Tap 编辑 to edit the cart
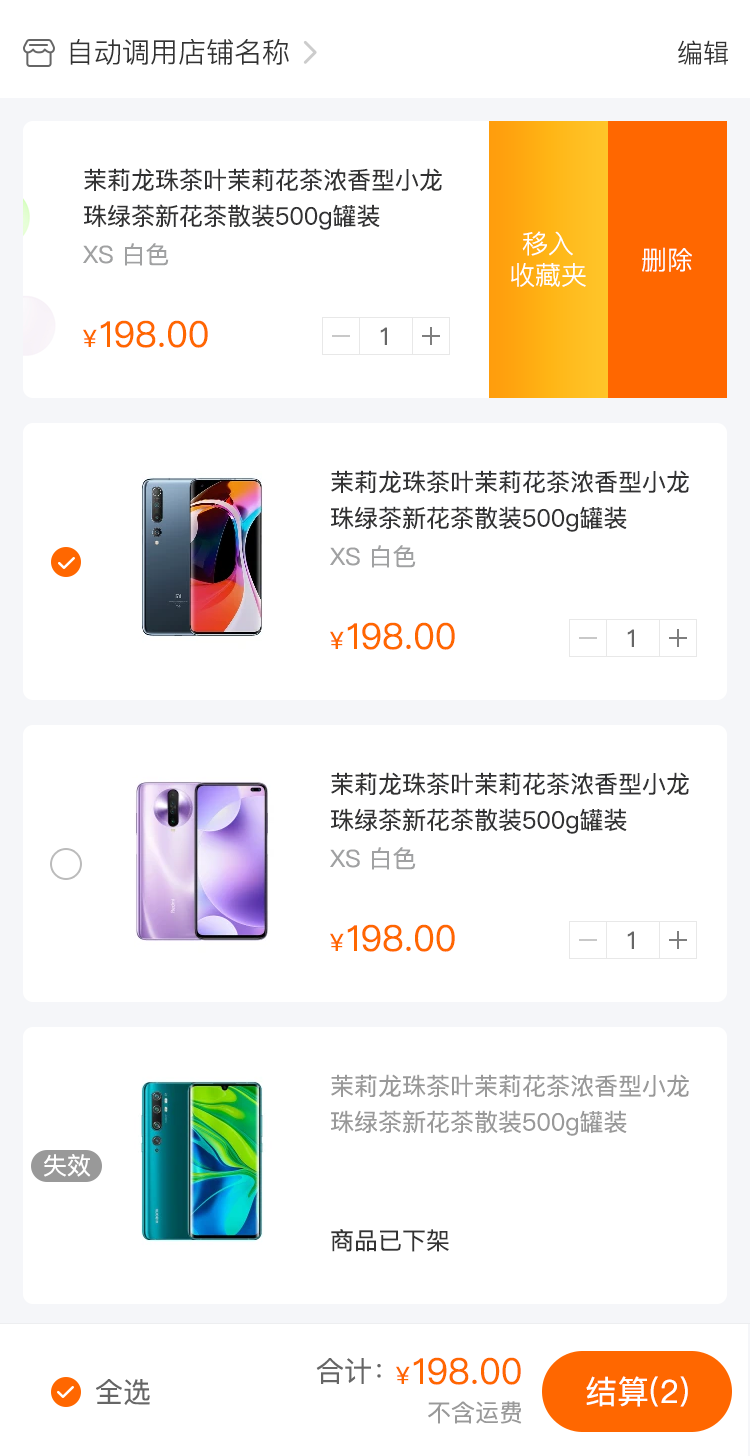 702,53
